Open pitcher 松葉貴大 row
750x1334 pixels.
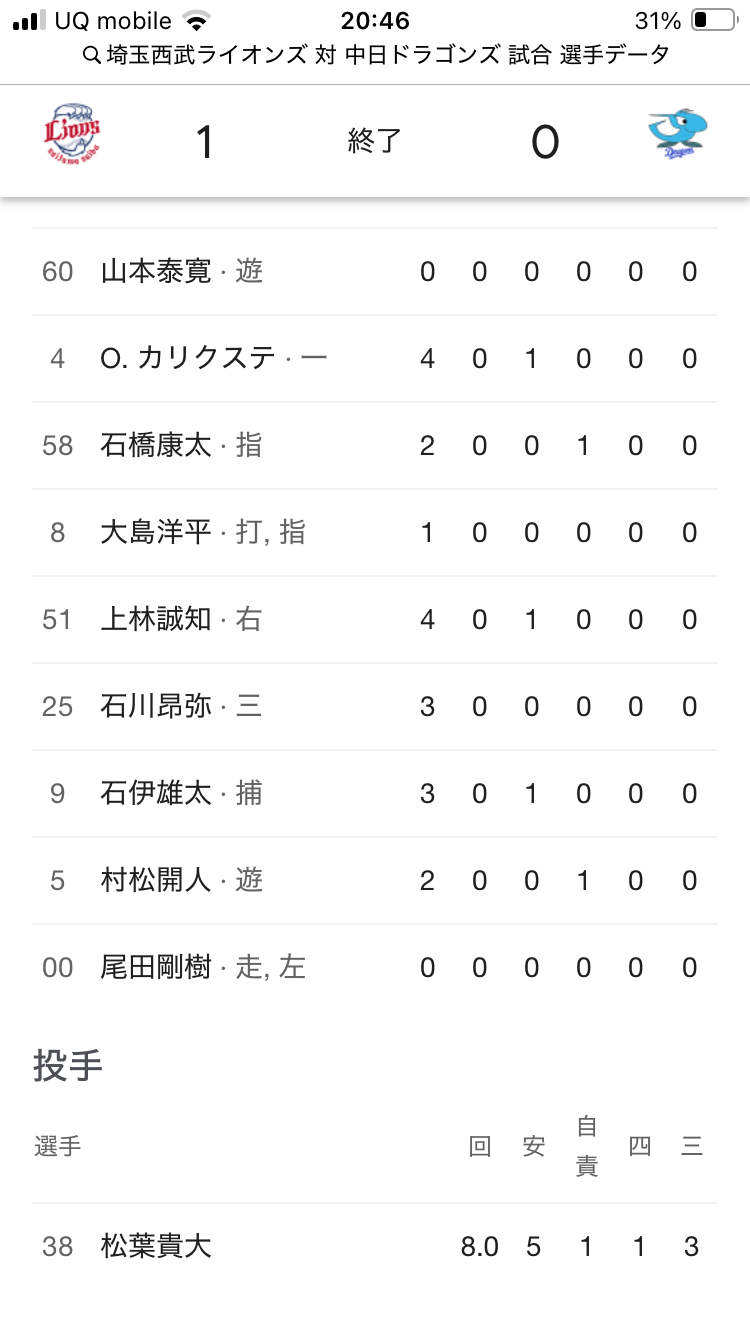pyautogui.click(x=375, y=1247)
